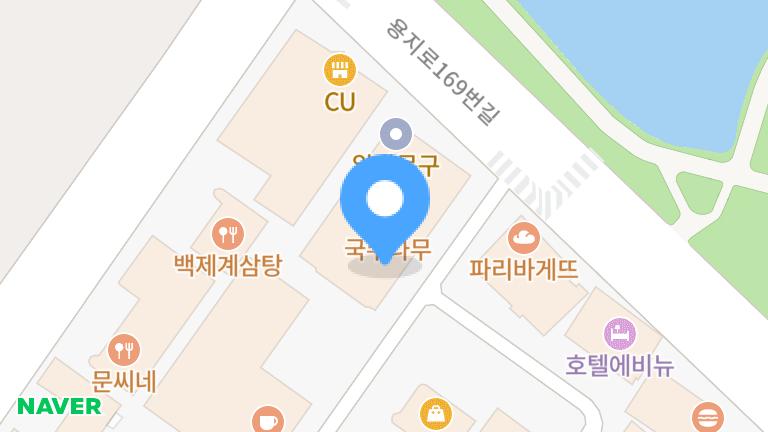Tap the blue location pin marker
The height and width of the screenshot is (432, 768).
[x=385, y=201]
